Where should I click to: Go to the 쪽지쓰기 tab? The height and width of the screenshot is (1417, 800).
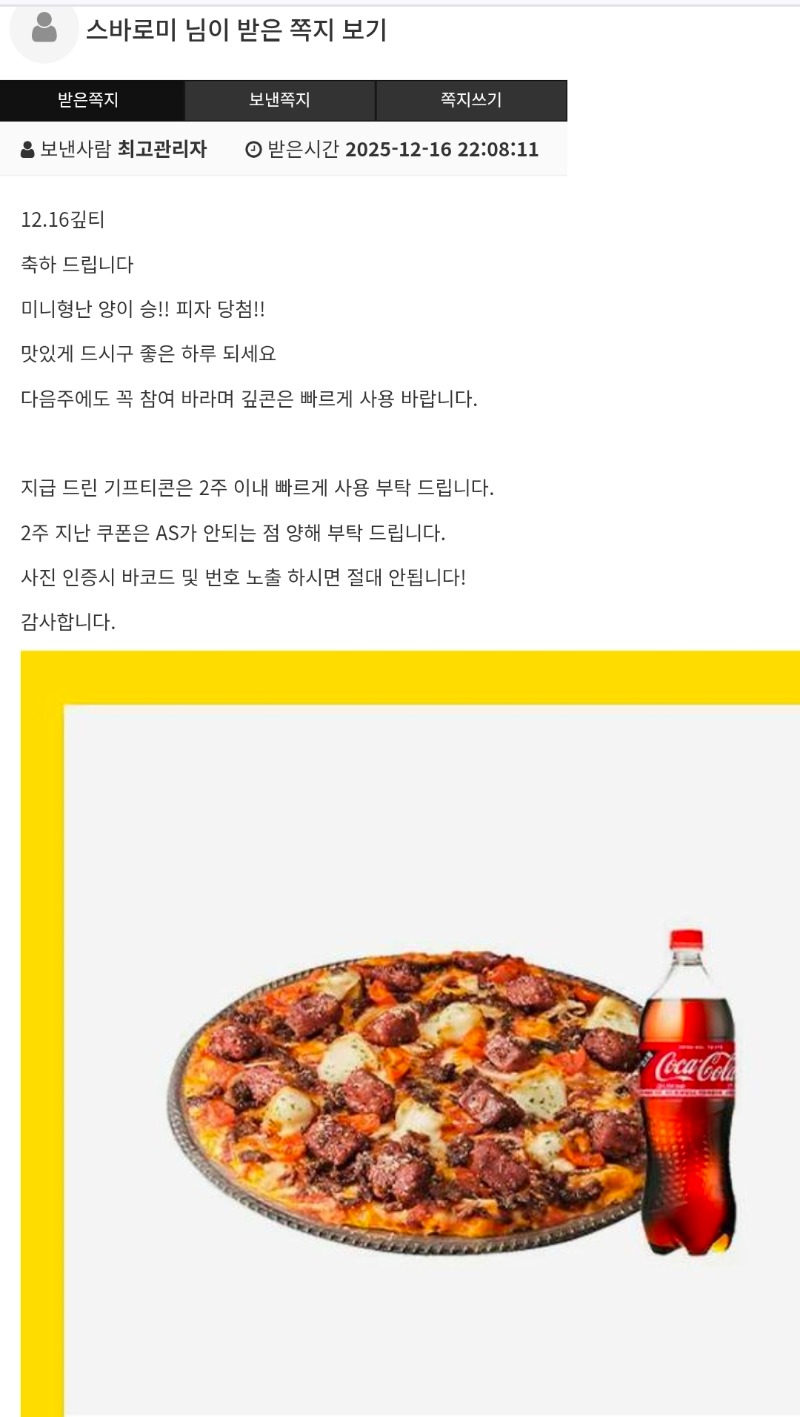pos(471,101)
